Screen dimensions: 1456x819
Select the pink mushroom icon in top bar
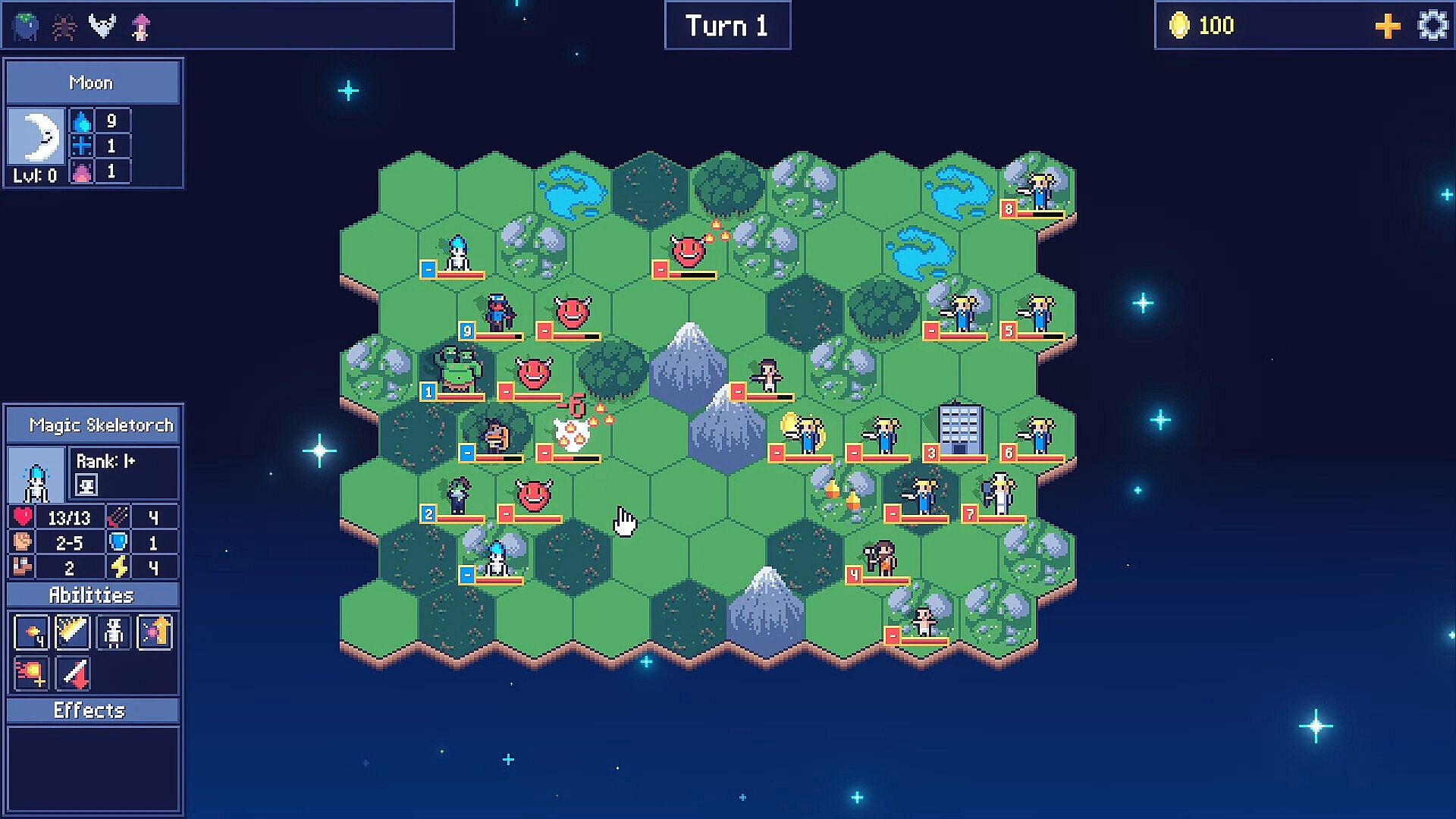coord(140,27)
